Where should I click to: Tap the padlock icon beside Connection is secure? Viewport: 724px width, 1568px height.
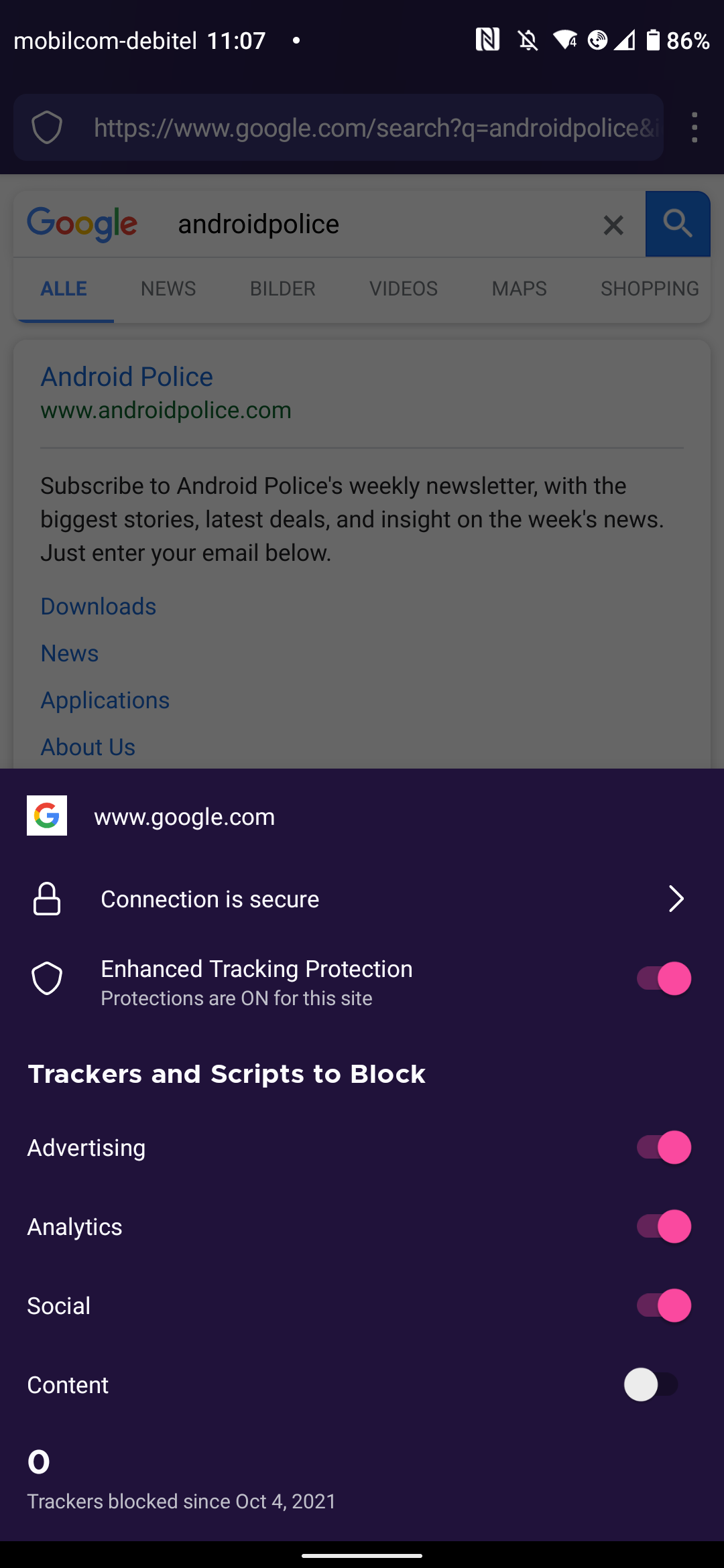47,899
